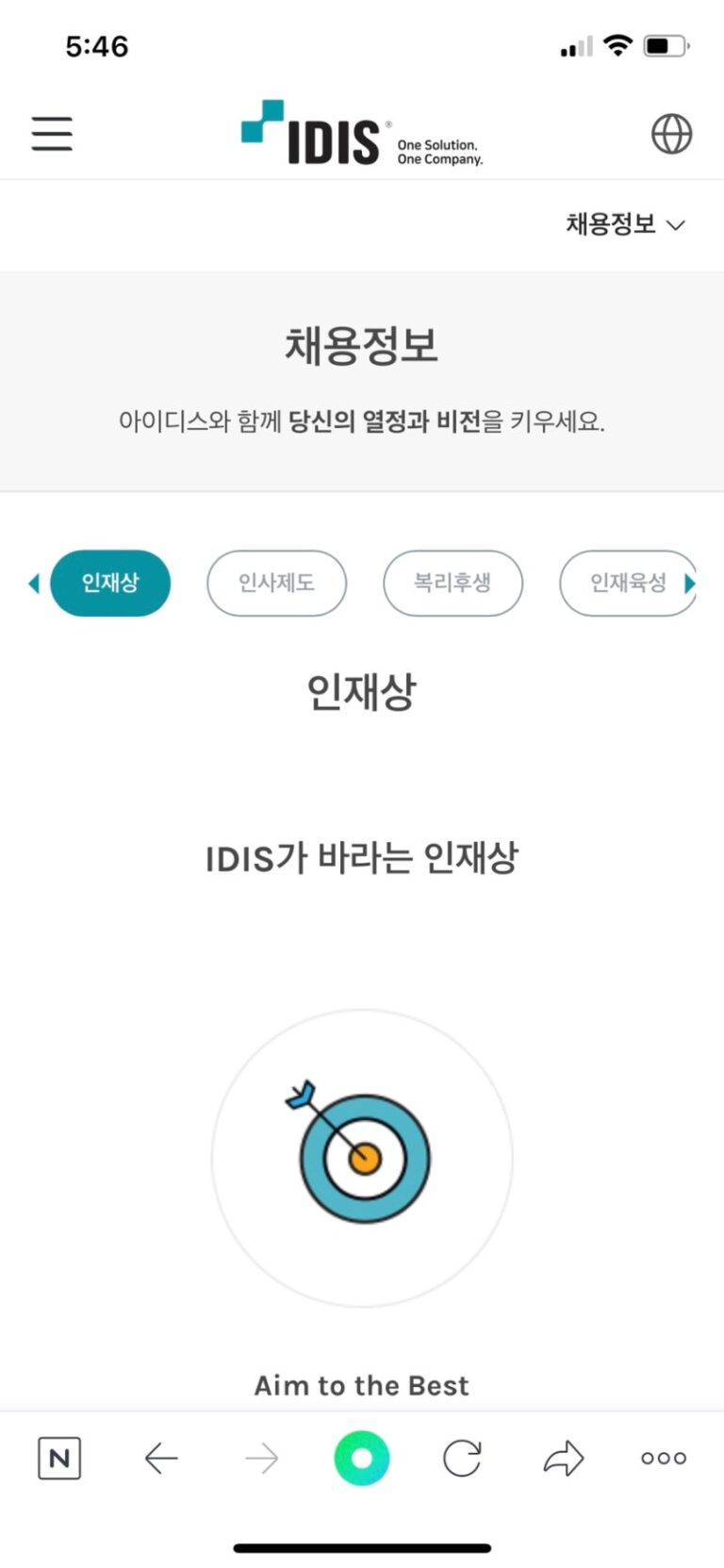Viewport: 724px width, 1568px height.
Task: Reload the current page
Action: tap(462, 1459)
